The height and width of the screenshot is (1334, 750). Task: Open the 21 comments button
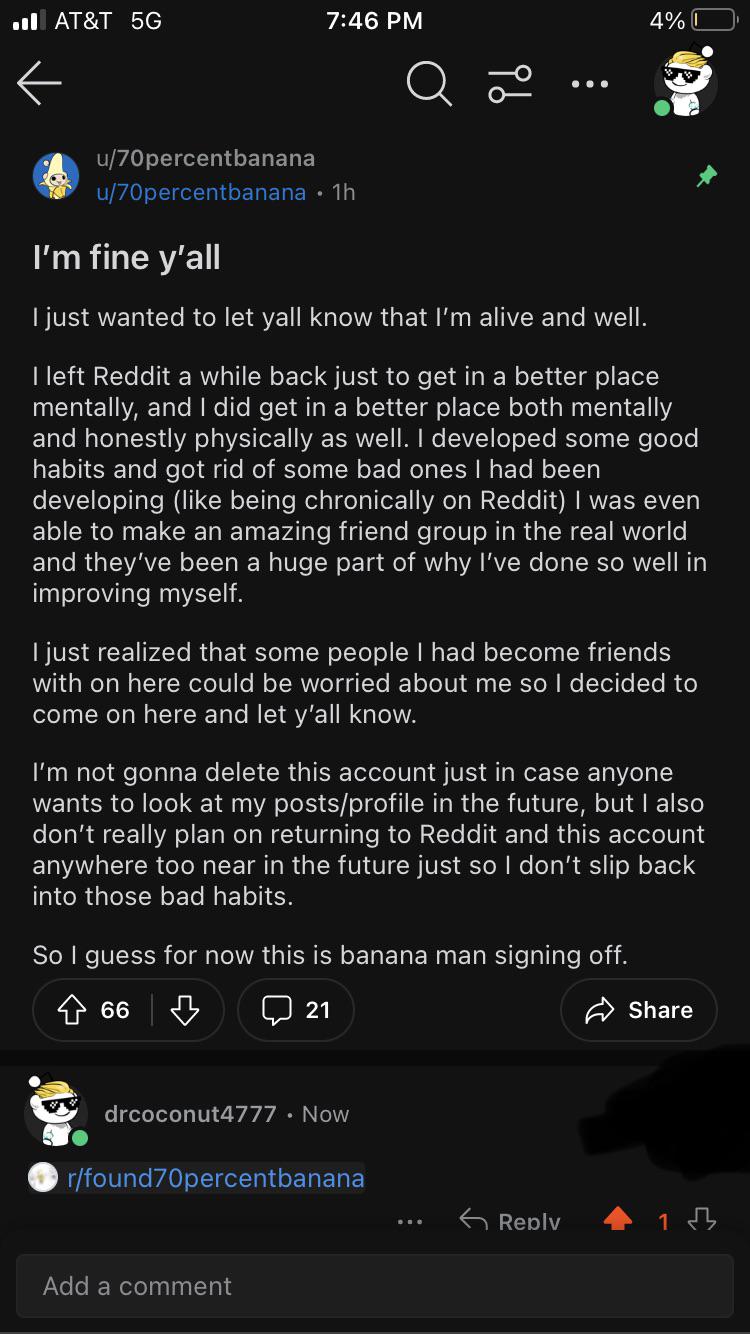pyautogui.click(x=296, y=1010)
